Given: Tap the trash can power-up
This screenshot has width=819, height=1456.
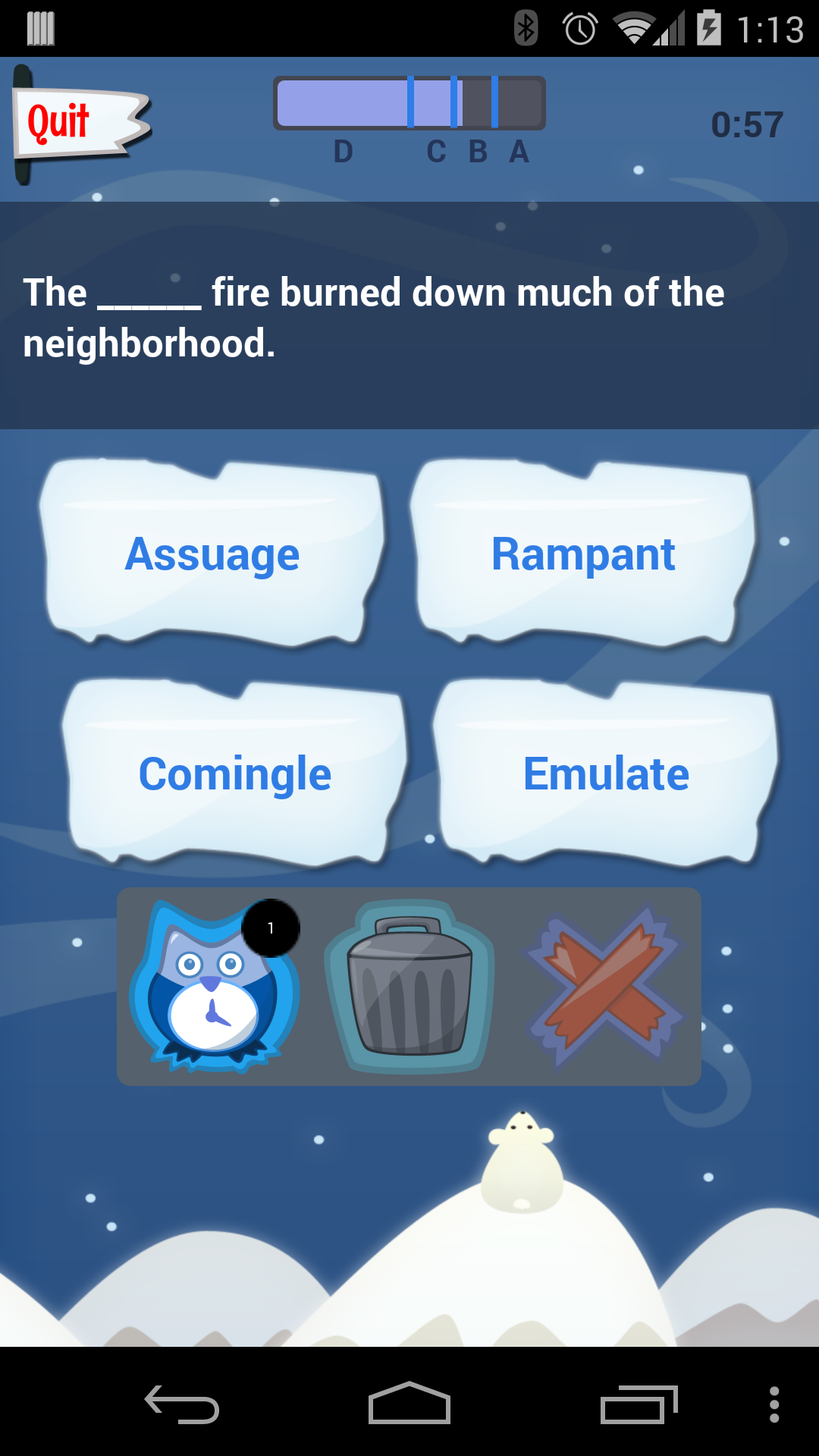Looking at the screenshot, I should 409,987.
